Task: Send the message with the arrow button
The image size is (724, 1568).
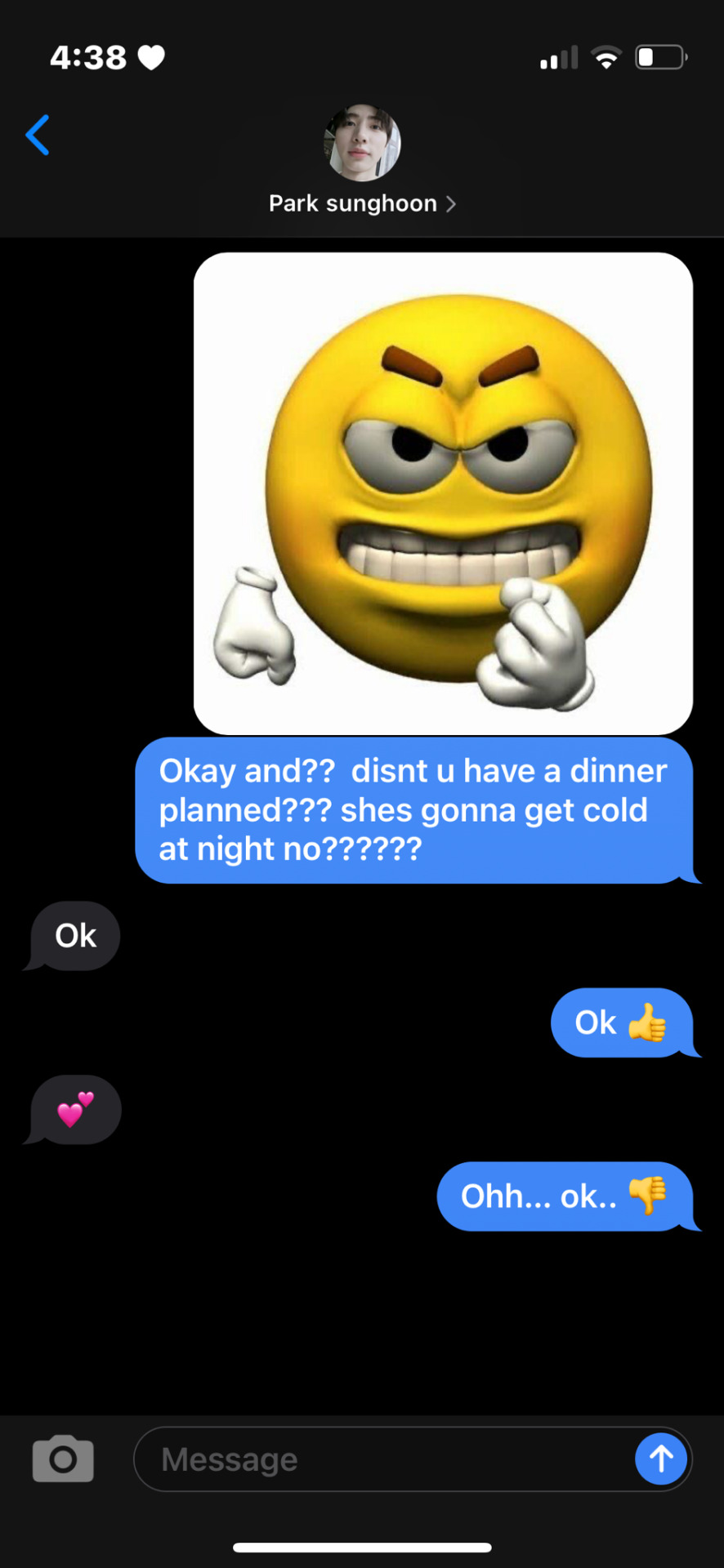Action: coord(660,1459)
